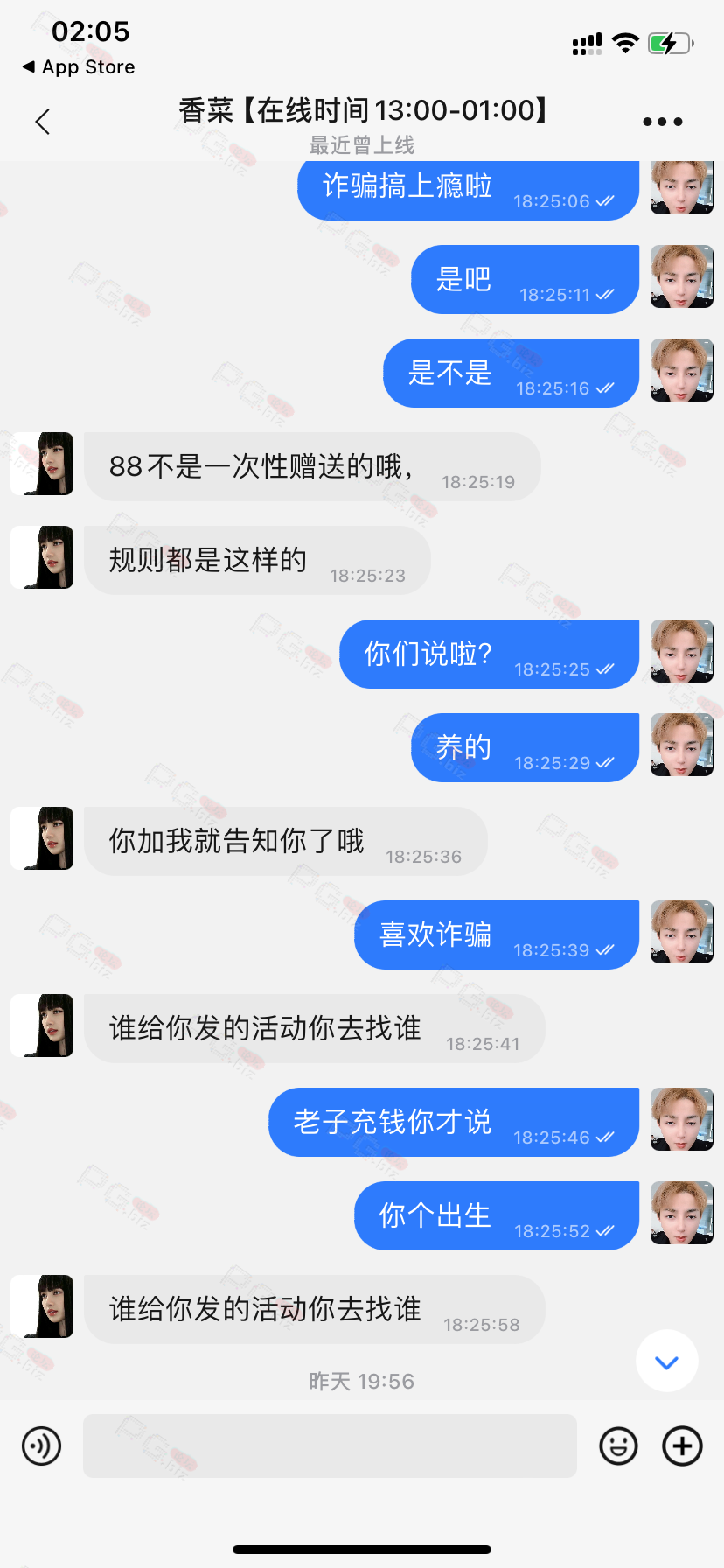The height and width of the screenshot is (1568, 724).
Task: Open the emoji picker
Action: 618,1446
